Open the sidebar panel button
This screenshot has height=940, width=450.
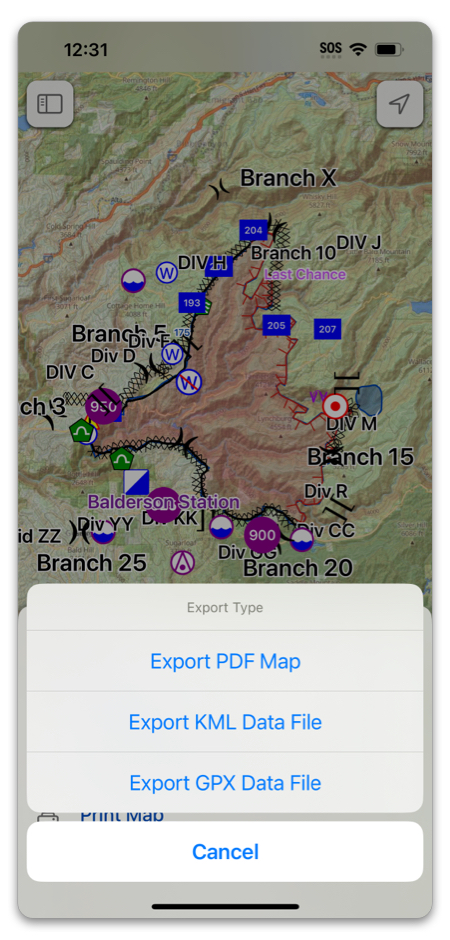tap(50, 104)
